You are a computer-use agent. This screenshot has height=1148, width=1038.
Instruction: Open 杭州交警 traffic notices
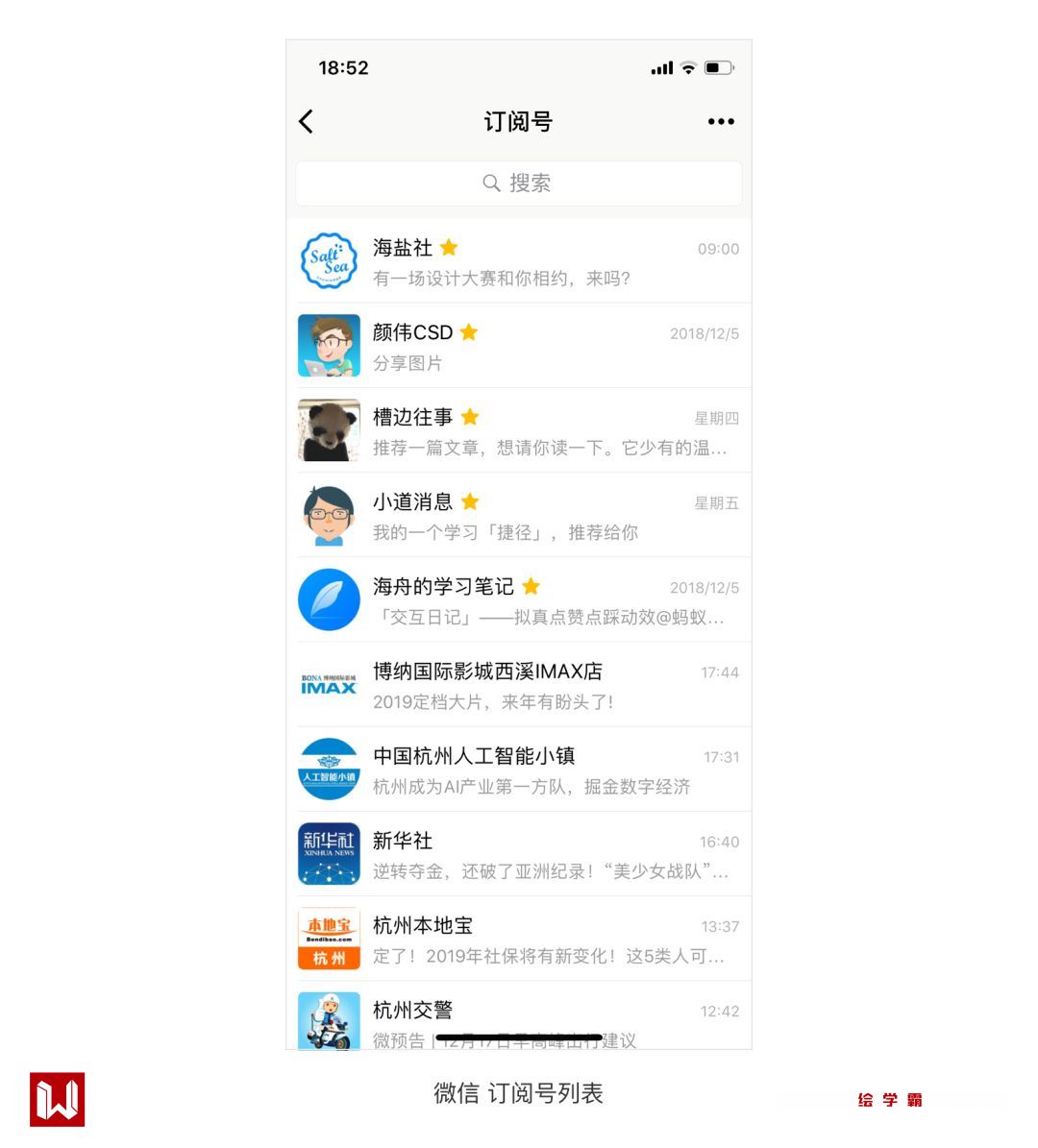(x=519, y=1016)
